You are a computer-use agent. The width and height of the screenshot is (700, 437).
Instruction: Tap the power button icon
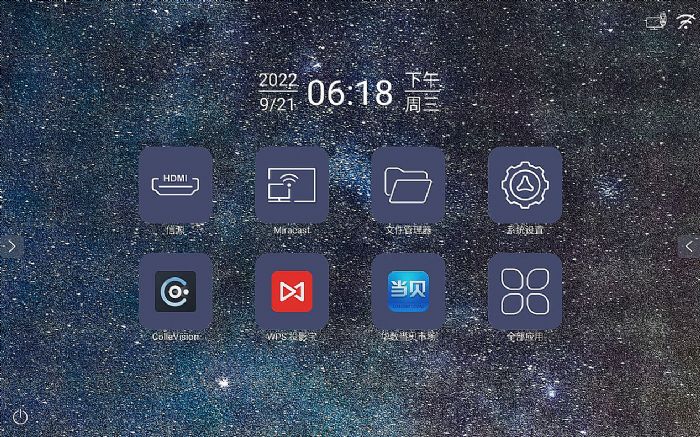(x=20, y=416)
